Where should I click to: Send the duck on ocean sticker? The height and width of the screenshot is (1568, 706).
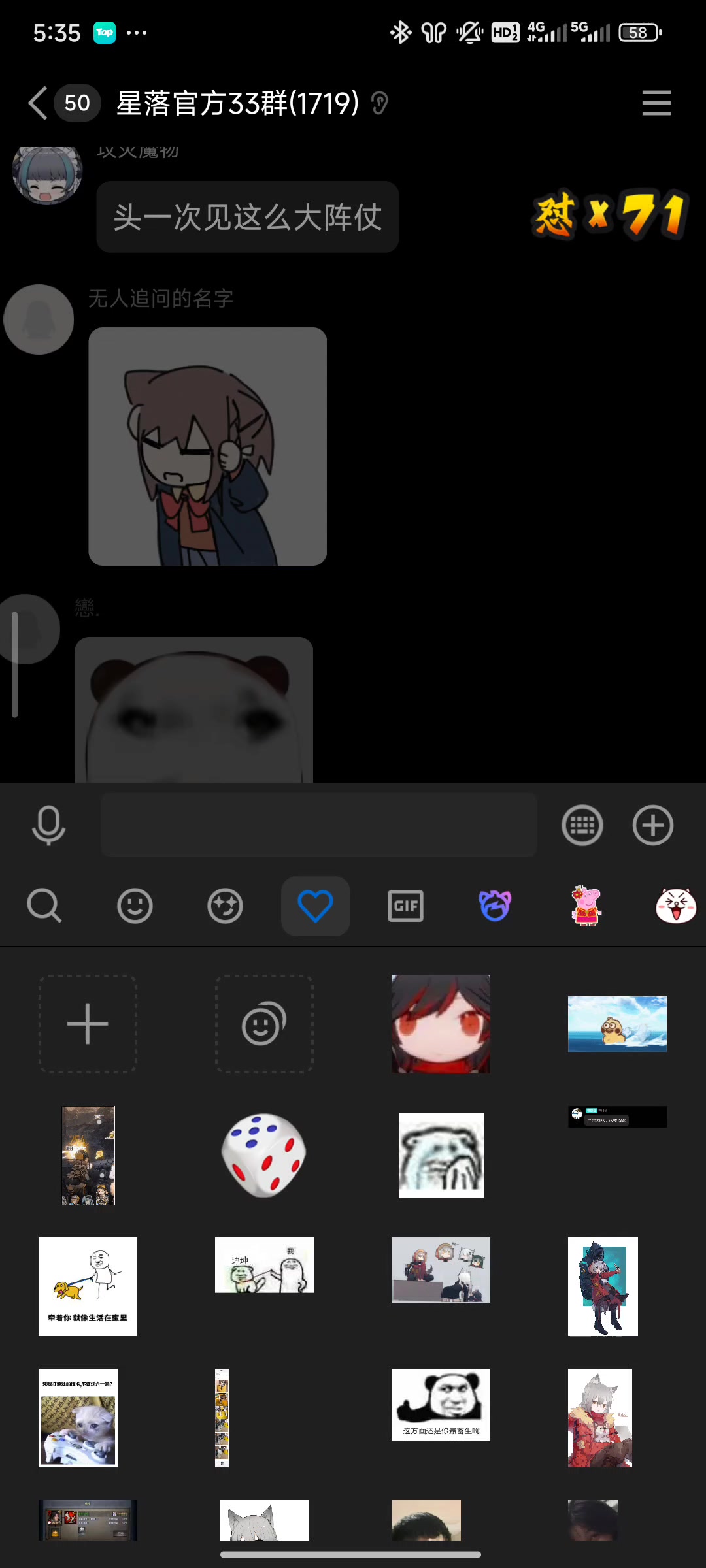617,1024
